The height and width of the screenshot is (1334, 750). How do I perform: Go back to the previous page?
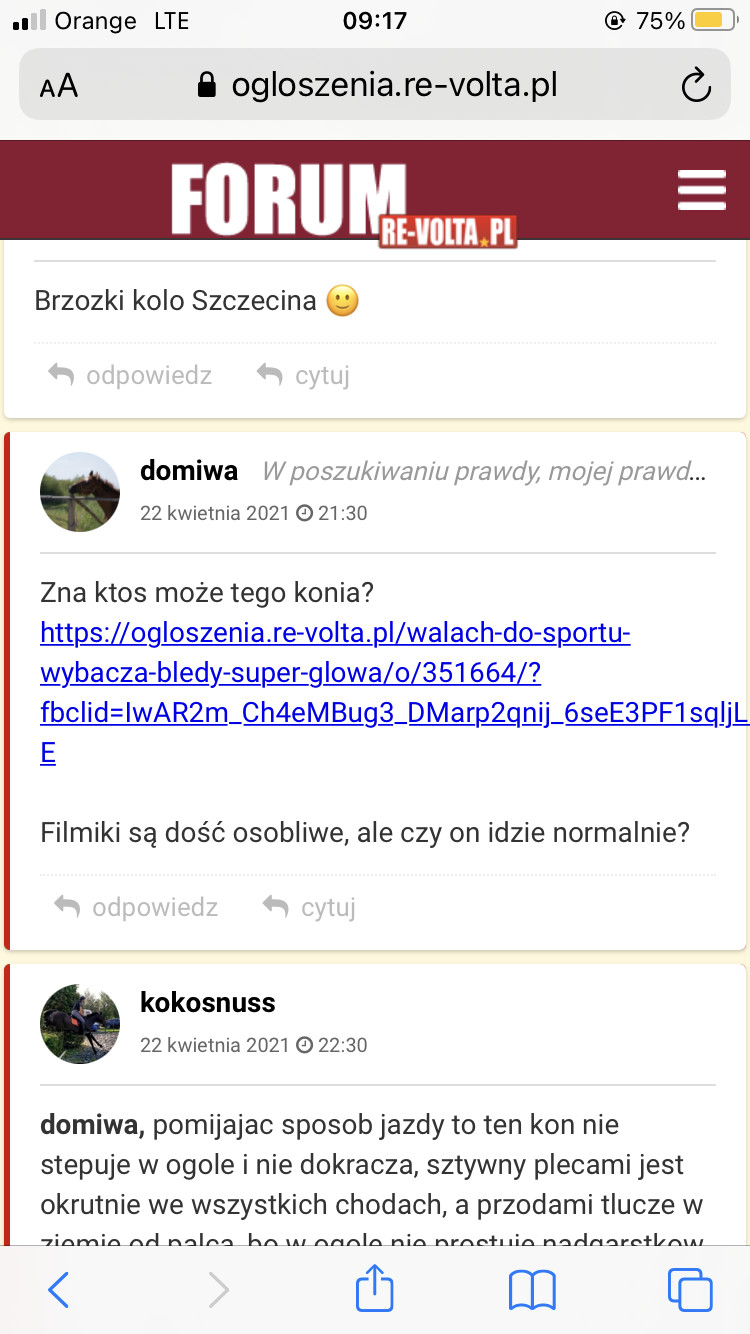[x=59, y=1290]
